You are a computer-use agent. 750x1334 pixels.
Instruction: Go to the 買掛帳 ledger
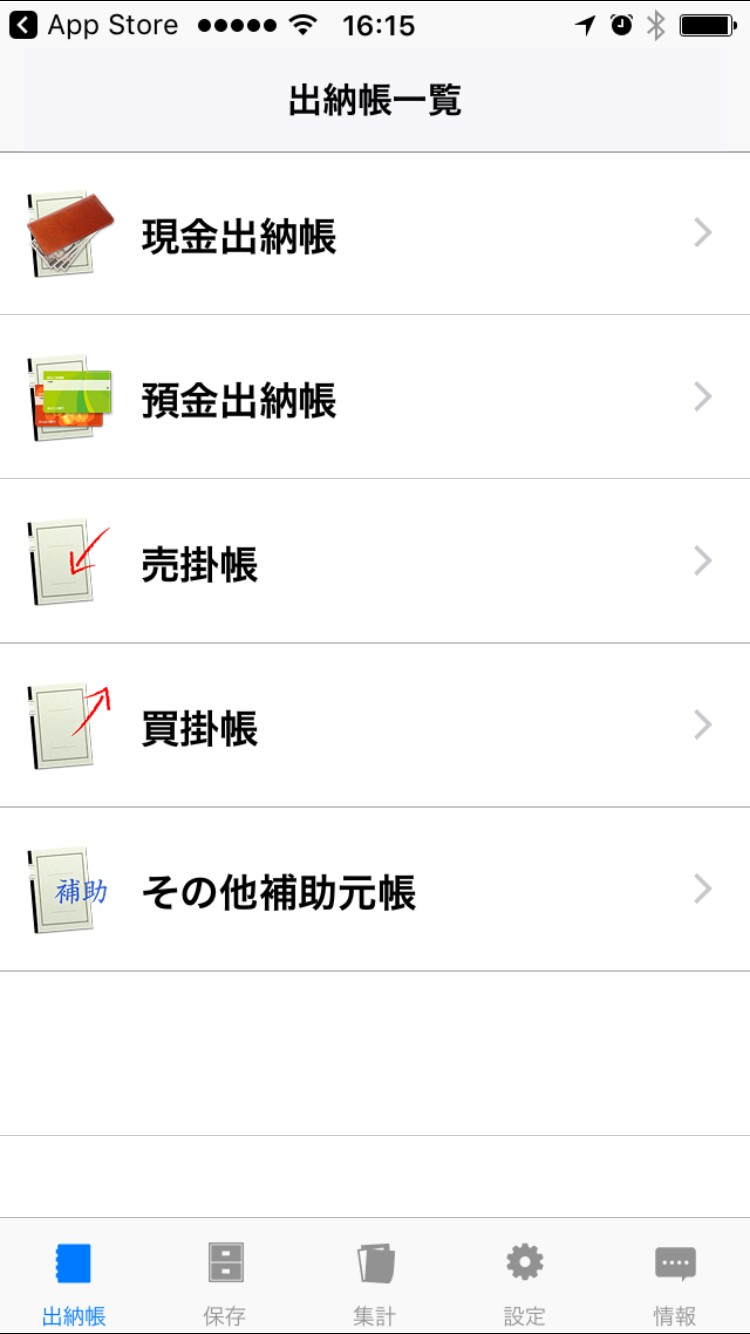375,726
